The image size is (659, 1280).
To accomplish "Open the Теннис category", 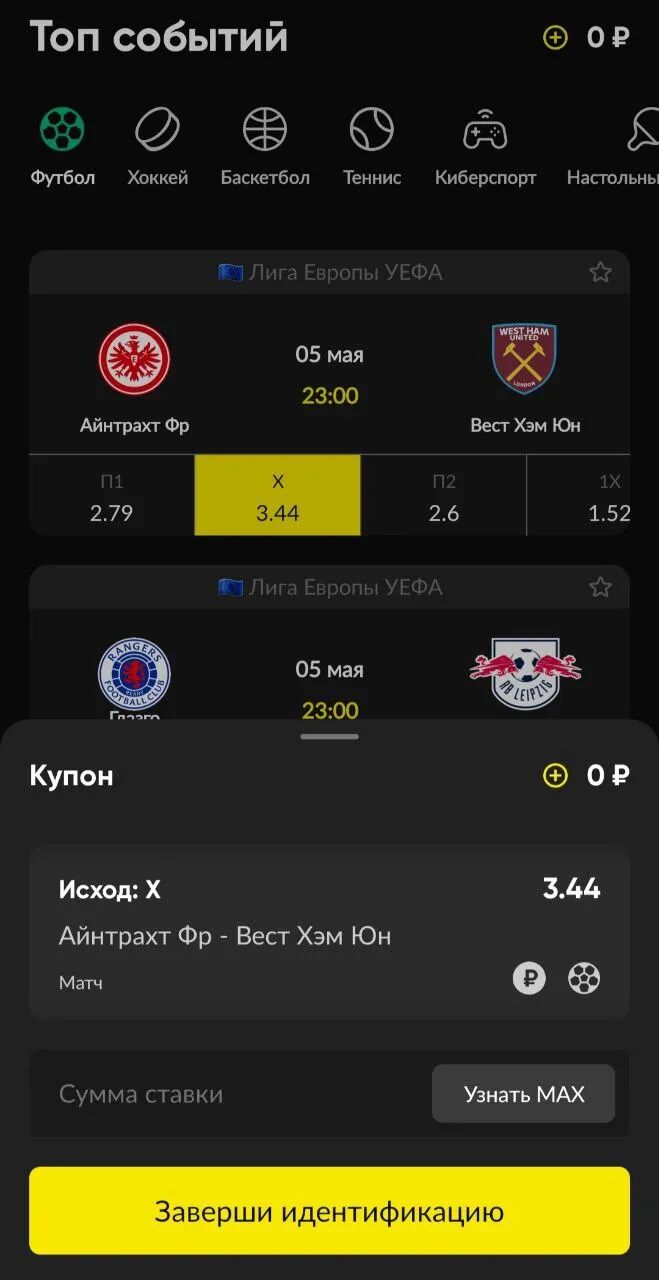I will [372, 146].
